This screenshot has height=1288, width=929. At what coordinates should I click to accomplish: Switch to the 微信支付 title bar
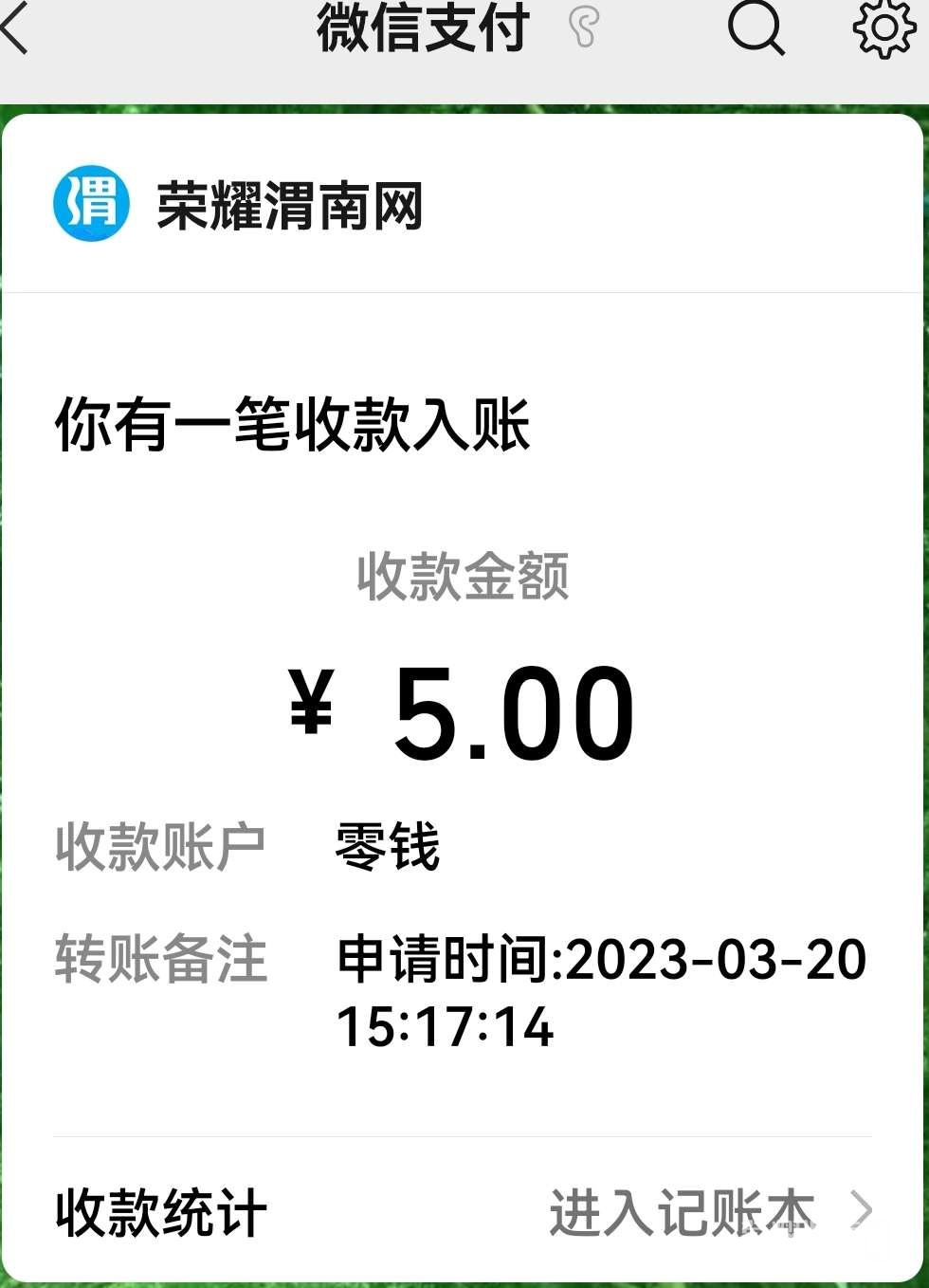425,30
